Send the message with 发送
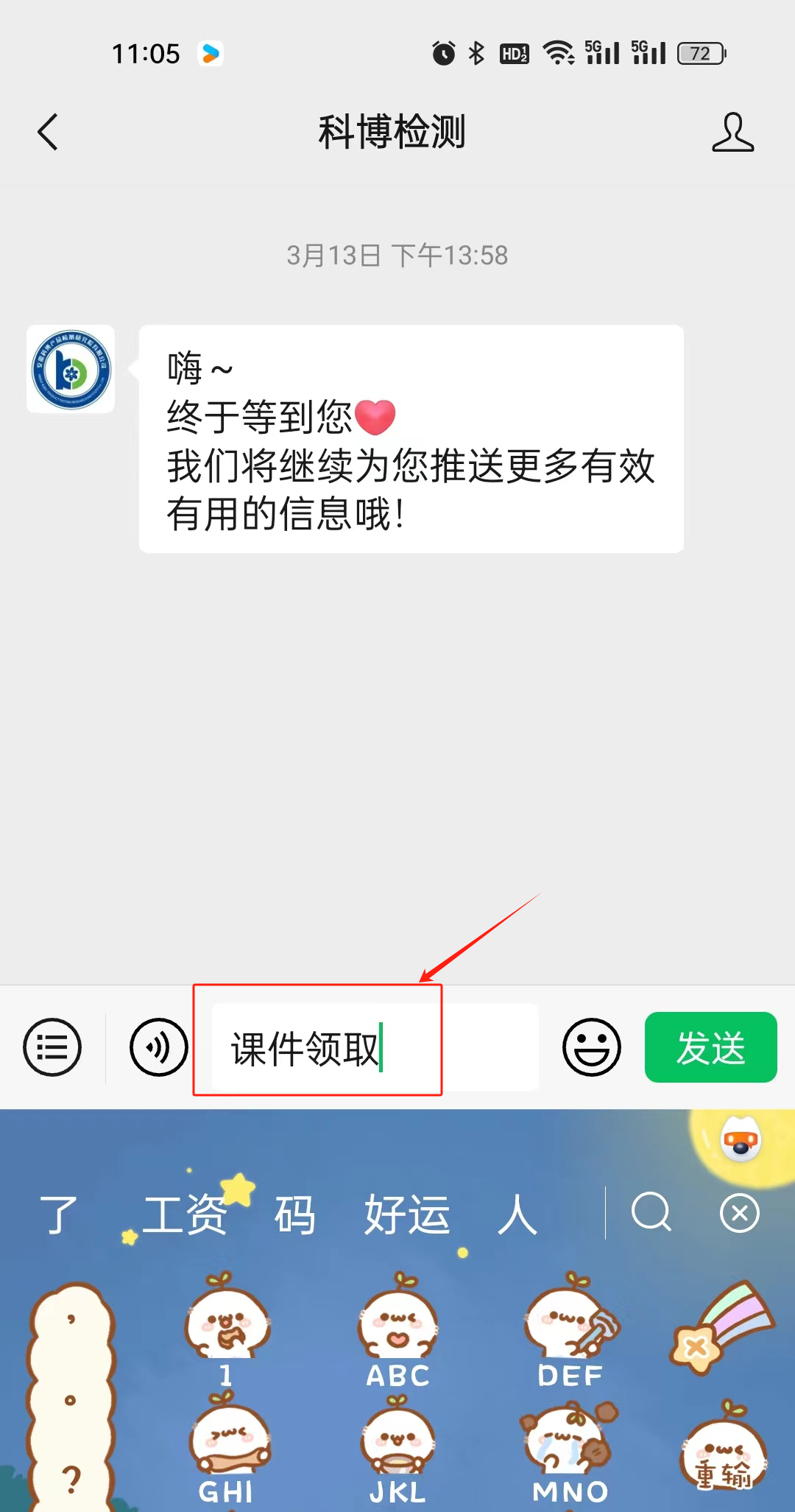 710,1047
